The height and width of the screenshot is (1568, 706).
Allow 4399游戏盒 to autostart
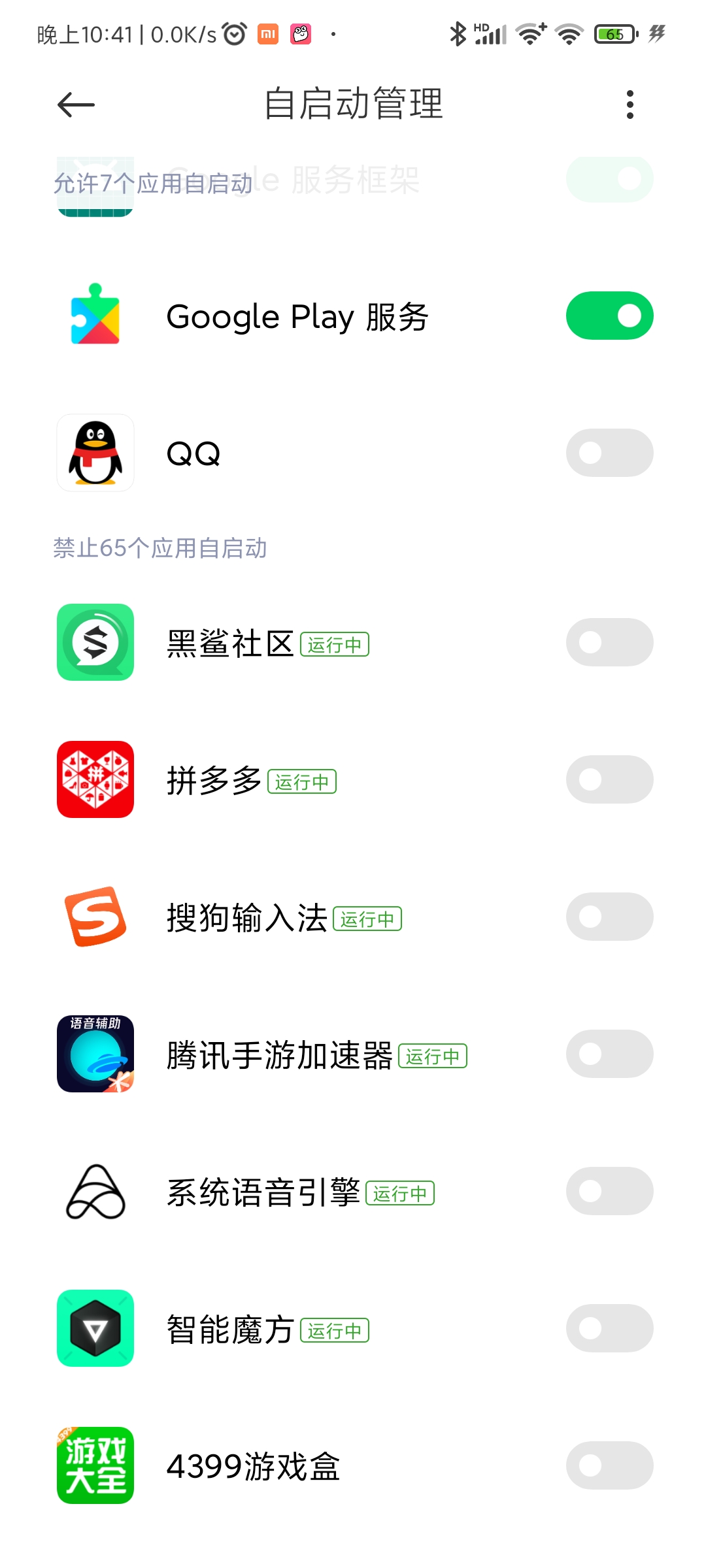pyautogui.click(x=609, y=1465)
